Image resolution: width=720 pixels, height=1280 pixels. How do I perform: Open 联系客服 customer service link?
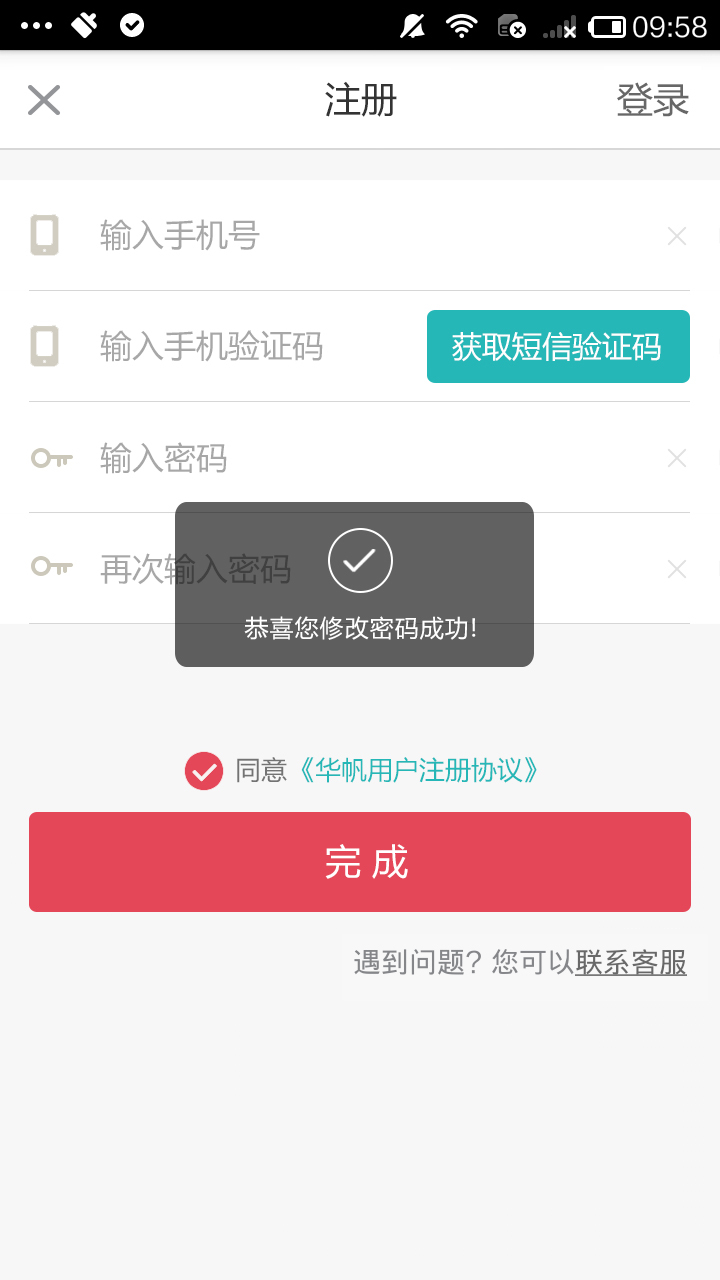631,963
